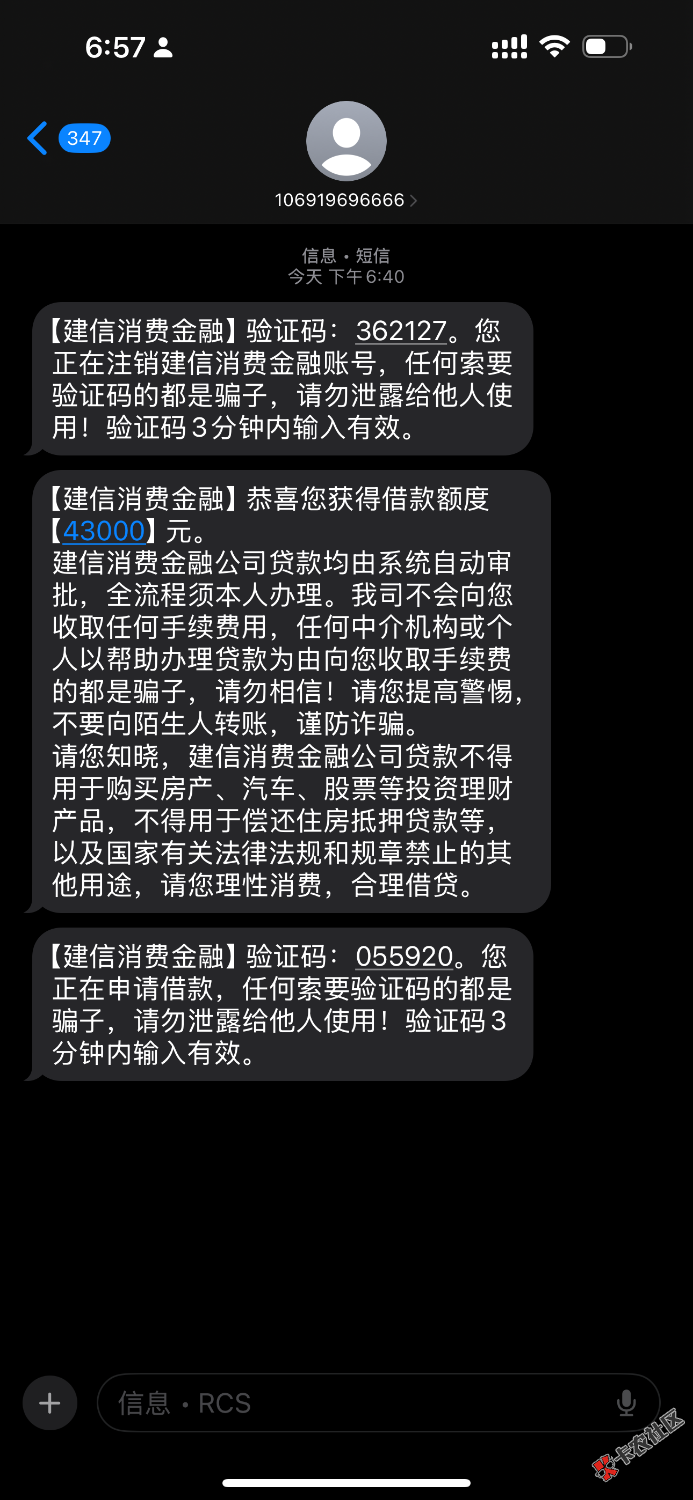The height and width of the screenshot is (1500, 693).
Task: Open the plus attachments menu
Action: [x=49, y=1403]
